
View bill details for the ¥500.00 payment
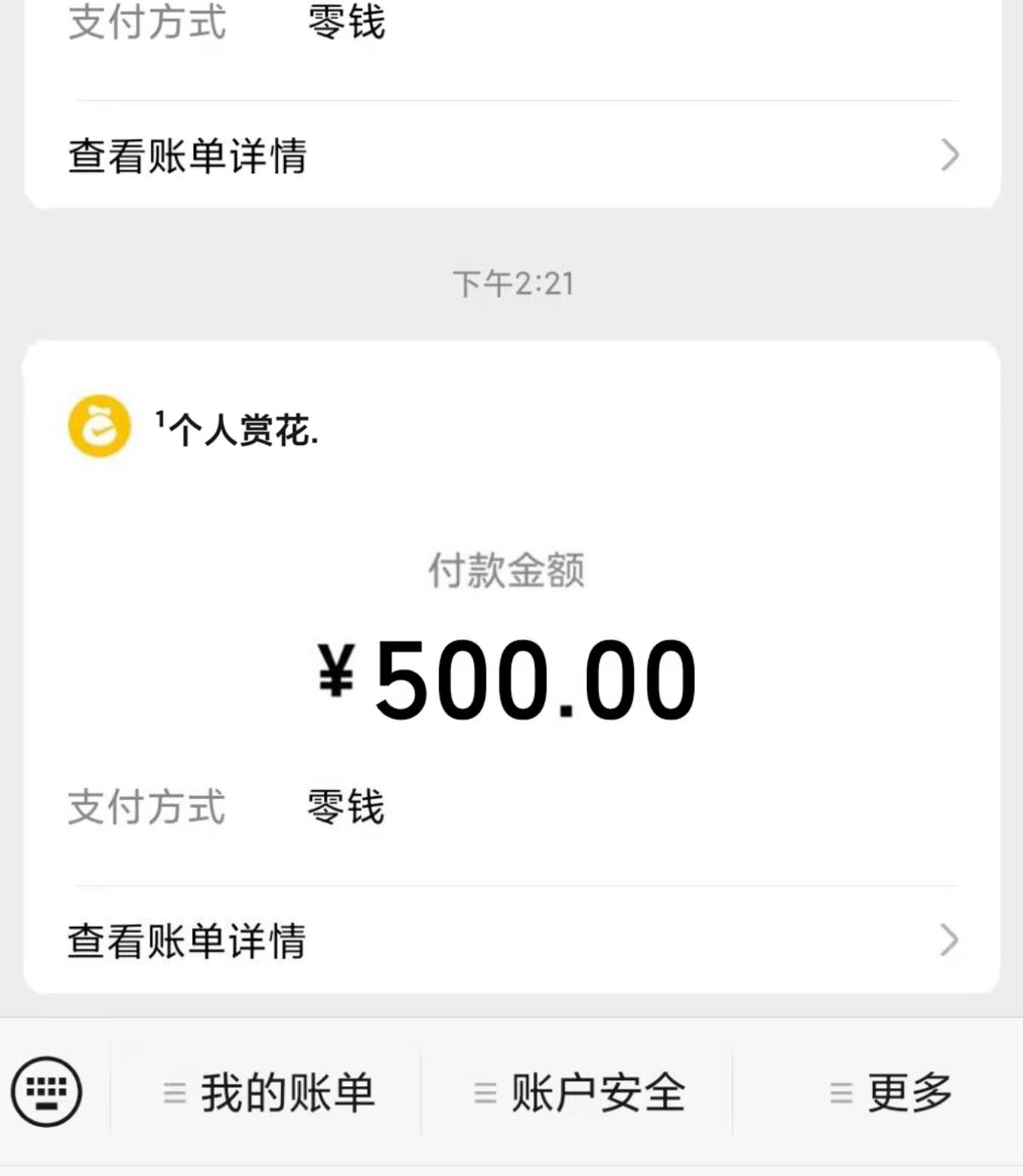click(511, 941)
